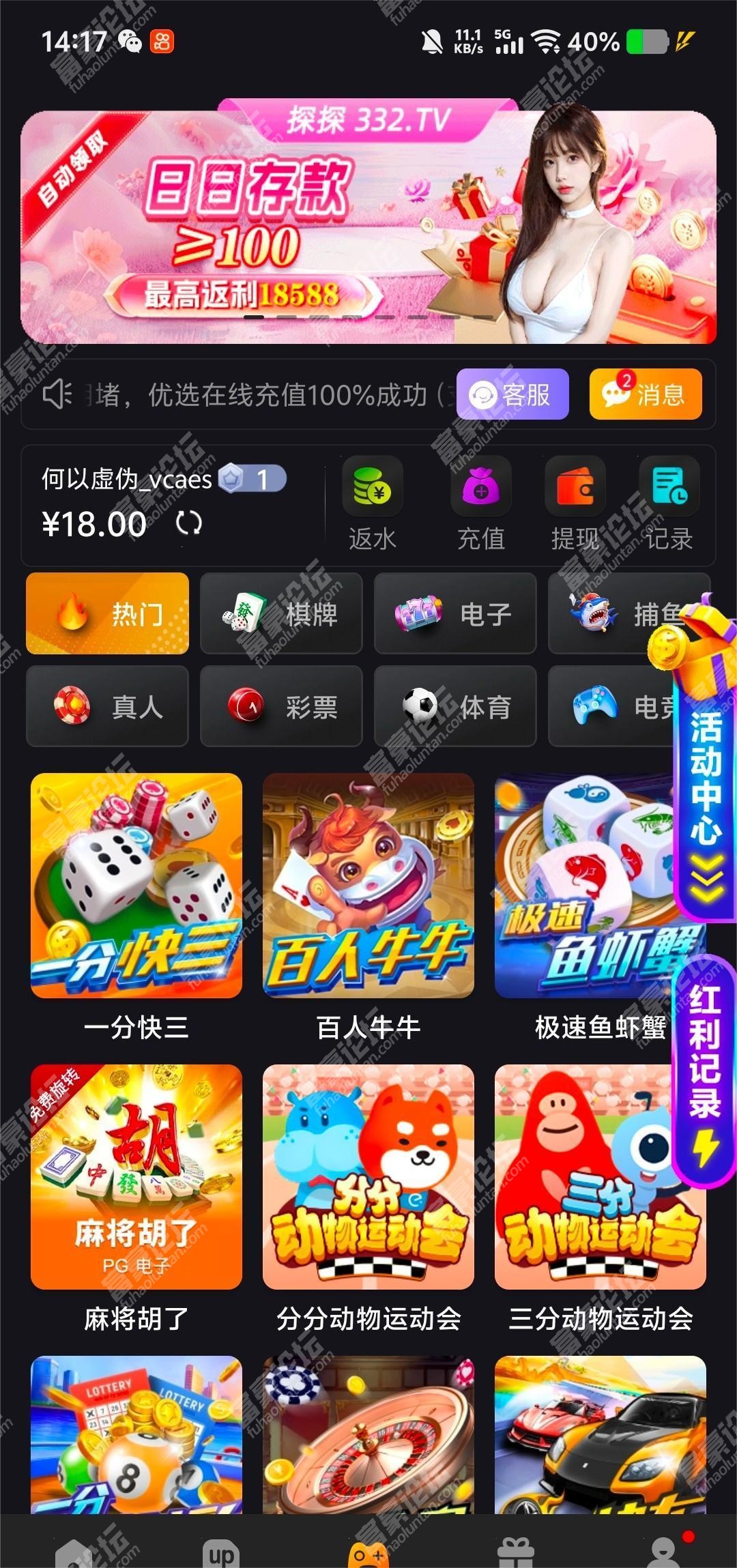Open the 客服 customer service button
Screen dimensions: 737x1568
pyautogui.click(x=512, y=394)
